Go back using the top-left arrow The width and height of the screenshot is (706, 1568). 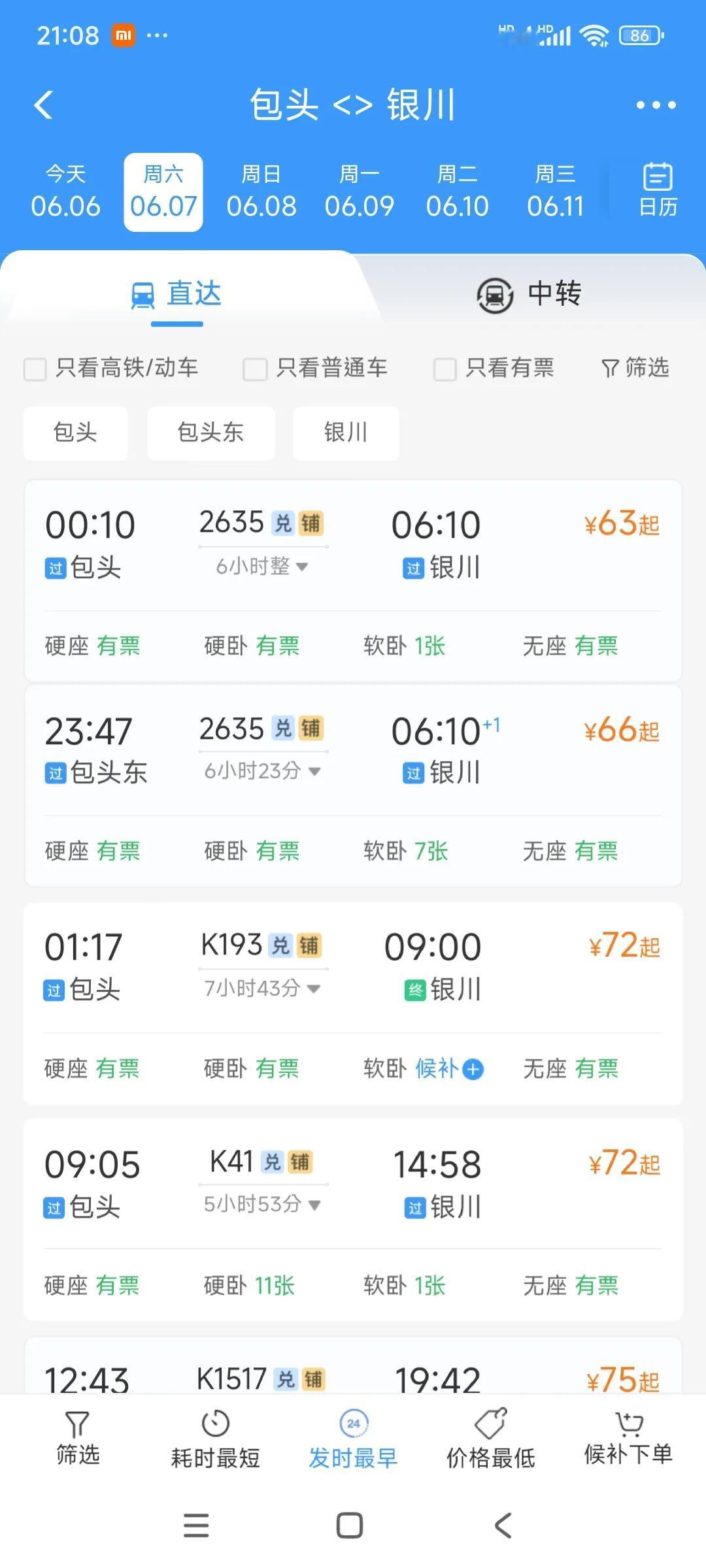43,105
